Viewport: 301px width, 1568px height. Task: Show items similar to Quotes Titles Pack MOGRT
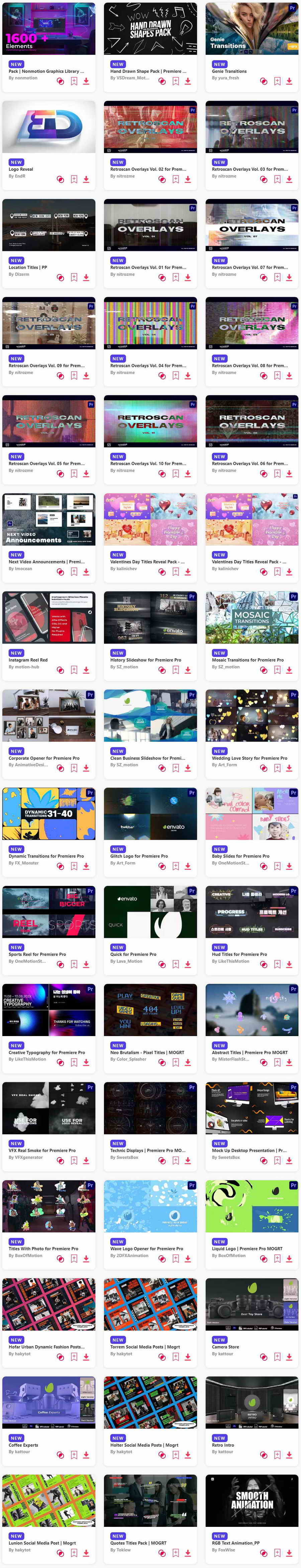tap(162, 1552)
